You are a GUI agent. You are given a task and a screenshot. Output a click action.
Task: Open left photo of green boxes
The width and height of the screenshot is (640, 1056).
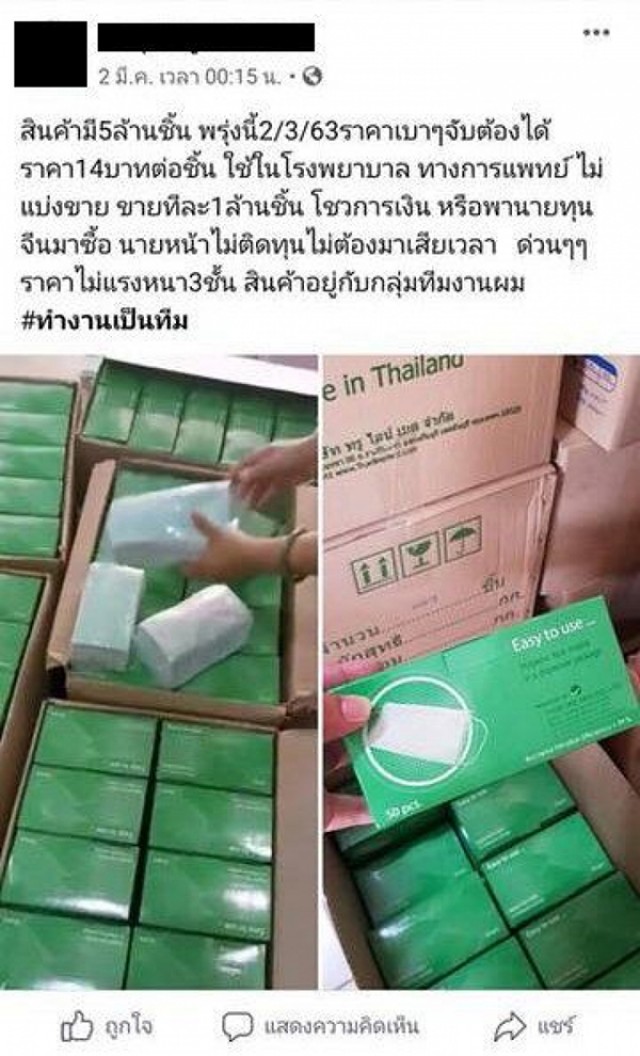tap(158, 672)
